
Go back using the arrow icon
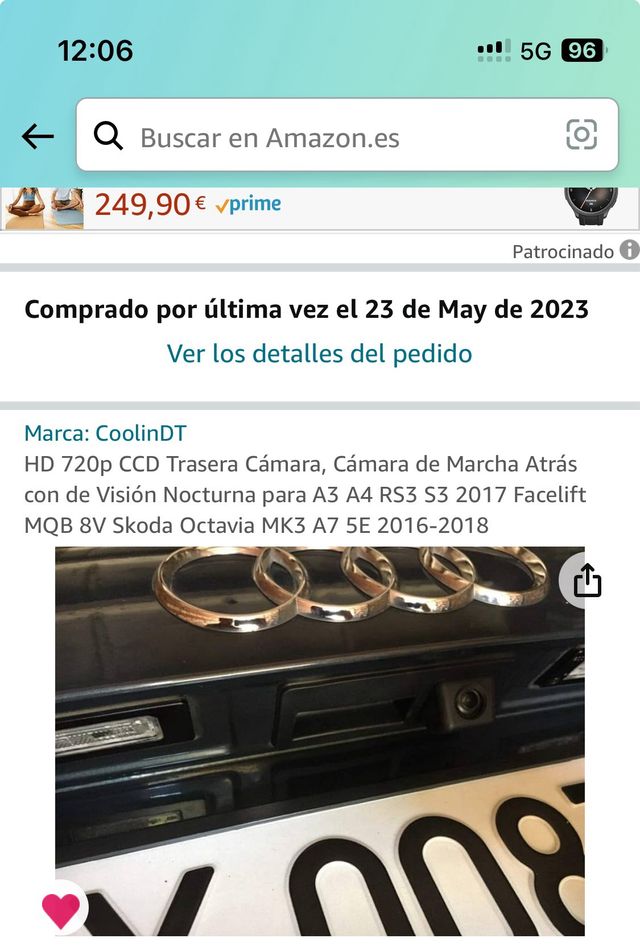click(x=38, y=137)
